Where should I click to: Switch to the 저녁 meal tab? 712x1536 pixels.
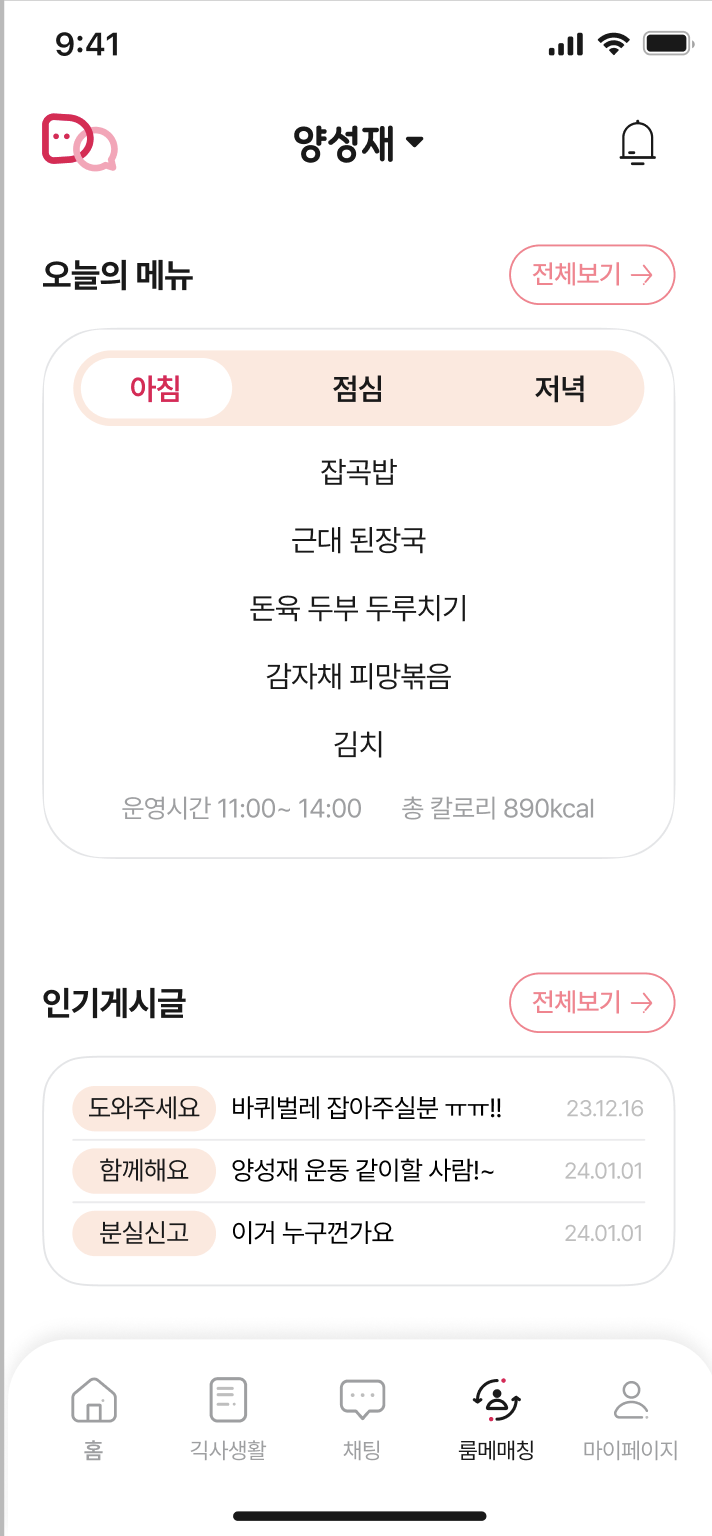click(x=559, y=388)
